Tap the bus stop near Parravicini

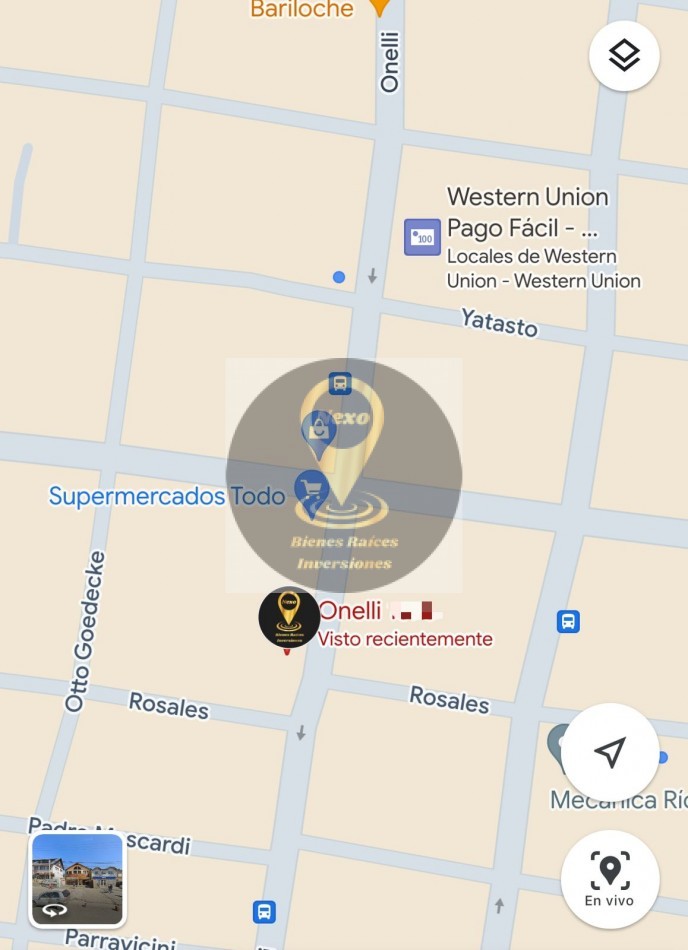coord(264,911)
